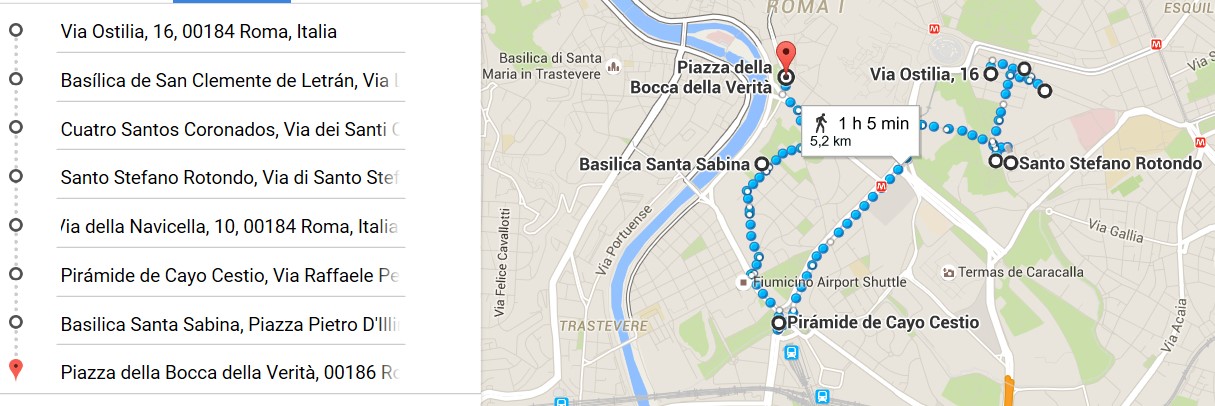1215x406 pixels.
Task: Open the 1 h 5 min walking route bubble
Action: coord(861,130)
